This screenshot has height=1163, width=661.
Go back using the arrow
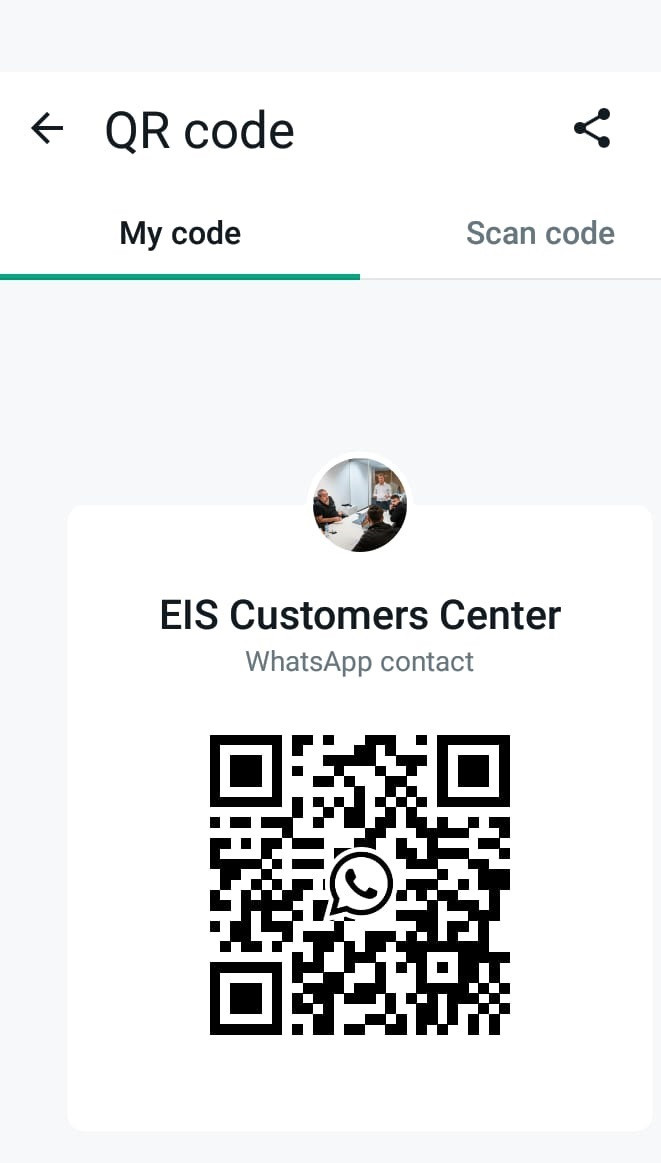pyautogui.click(x=47, y=128)
